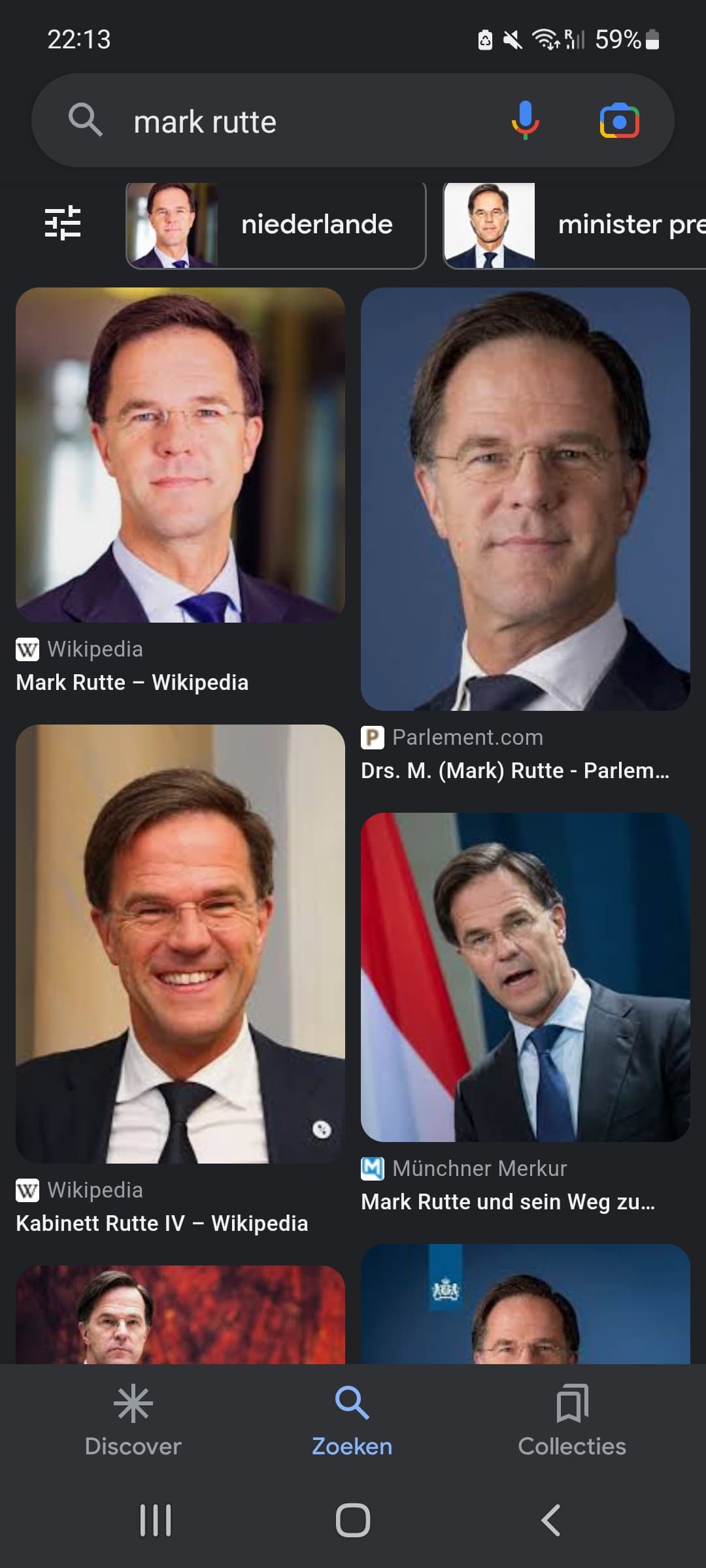Go to the home screen via home button
The image size is (706, 1568).
pos(353,1520)
